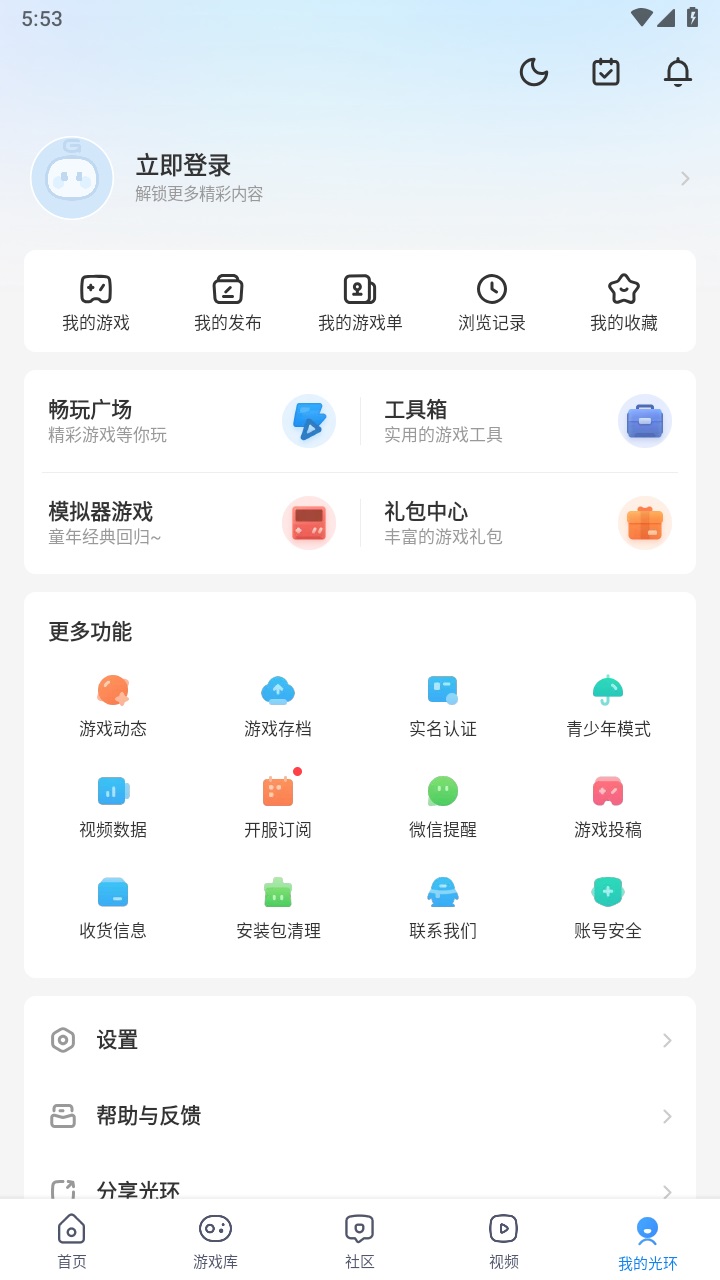The width and height of the screenshot is (720, 1280).
Task: View 浏览记录 history
Action: [x=492, y=302]
